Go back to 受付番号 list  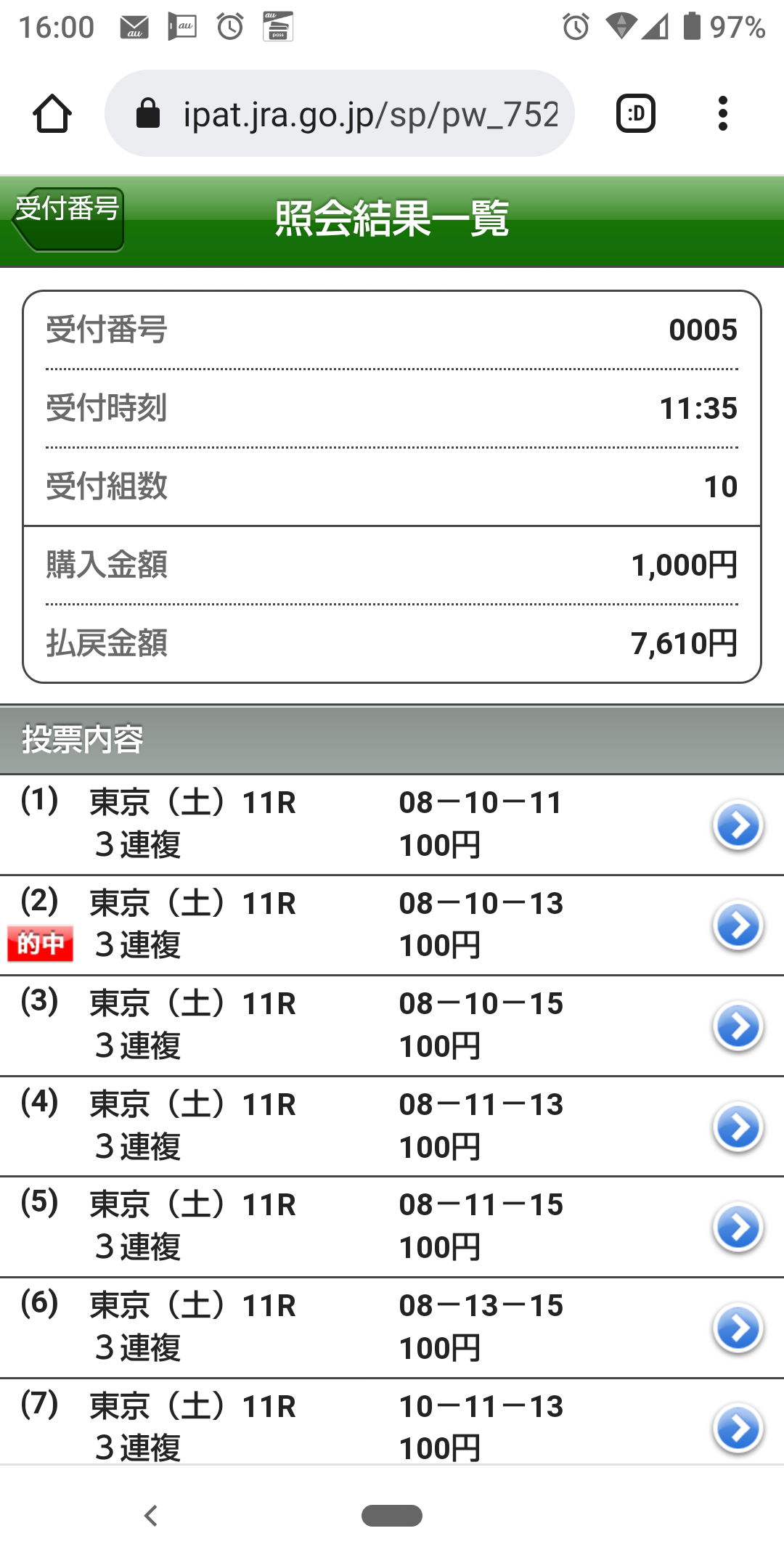click(x=68, y=219)
